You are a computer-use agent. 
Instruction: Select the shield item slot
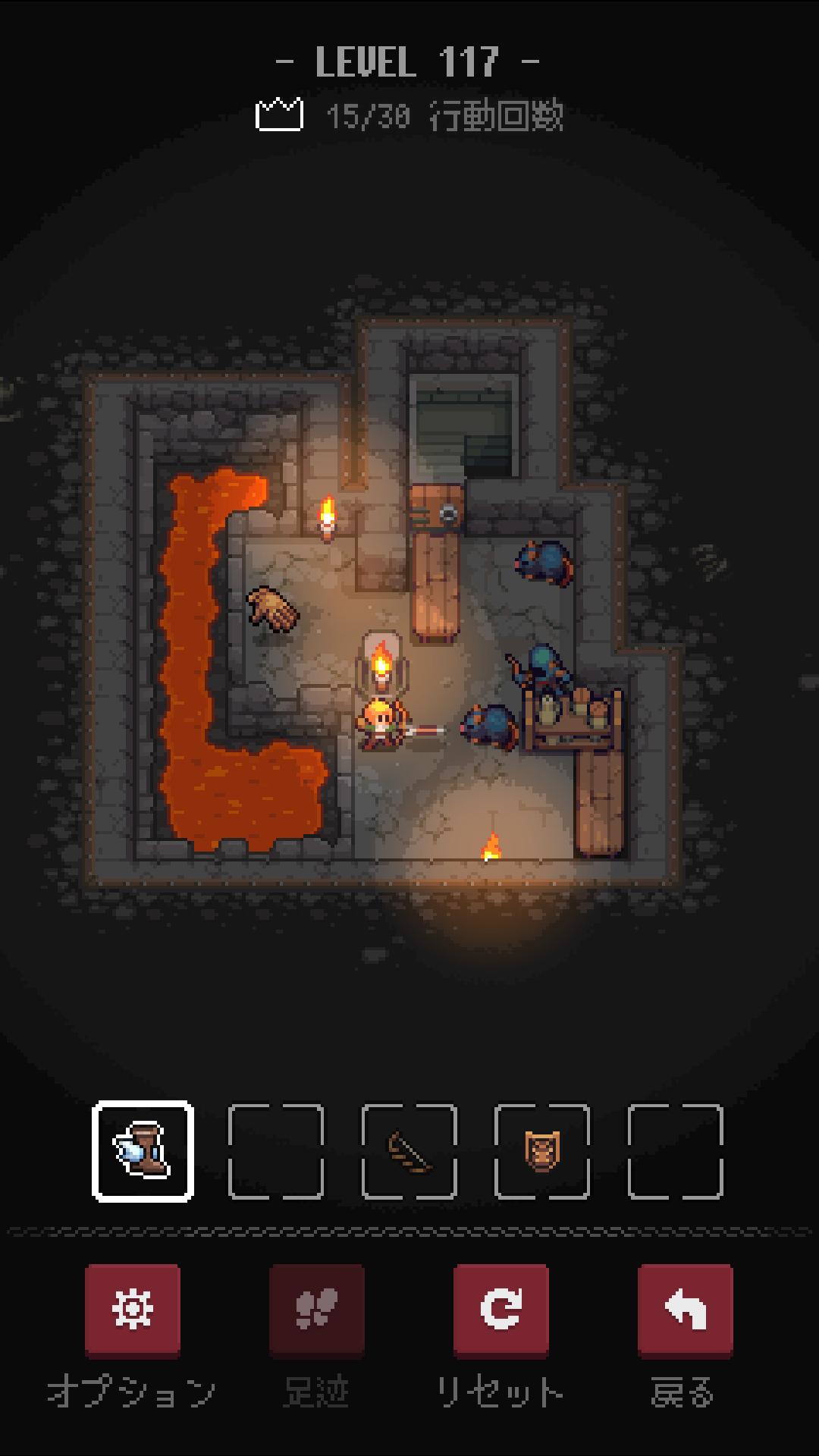[542, 1151]
